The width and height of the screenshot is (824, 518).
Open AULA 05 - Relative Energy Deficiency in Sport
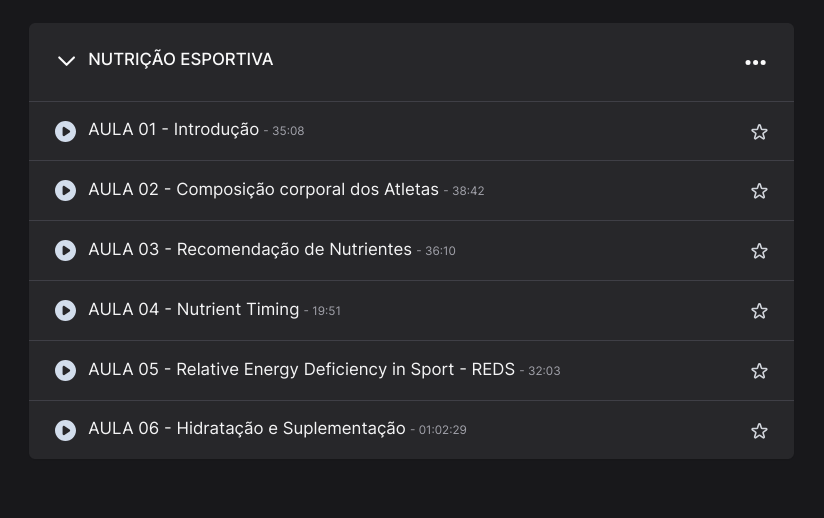click(301, 370)
